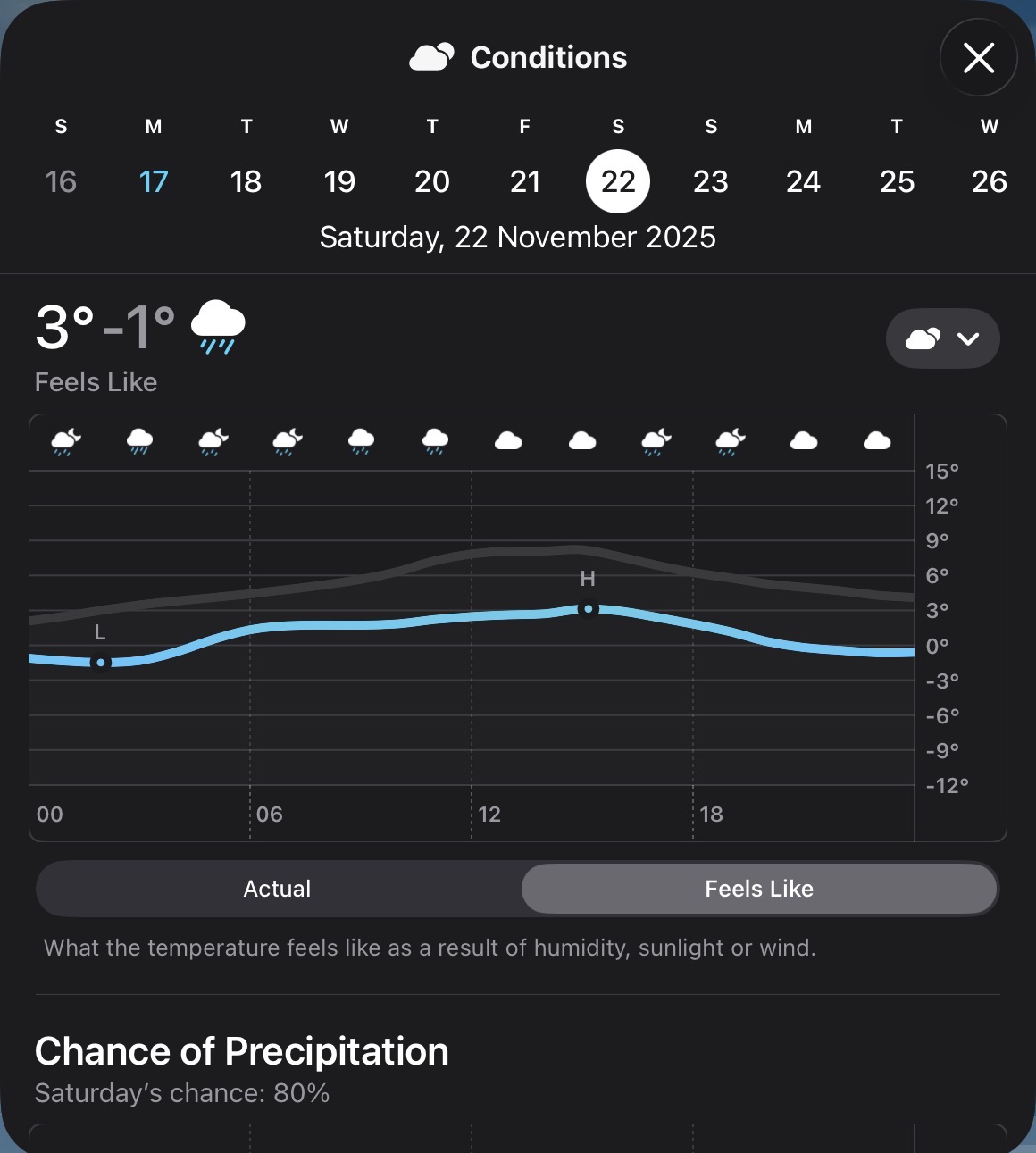This screenshot has height=1153, width=1036.
Task: Select Sunday 23 in the date strip
Action: [711, 181]
